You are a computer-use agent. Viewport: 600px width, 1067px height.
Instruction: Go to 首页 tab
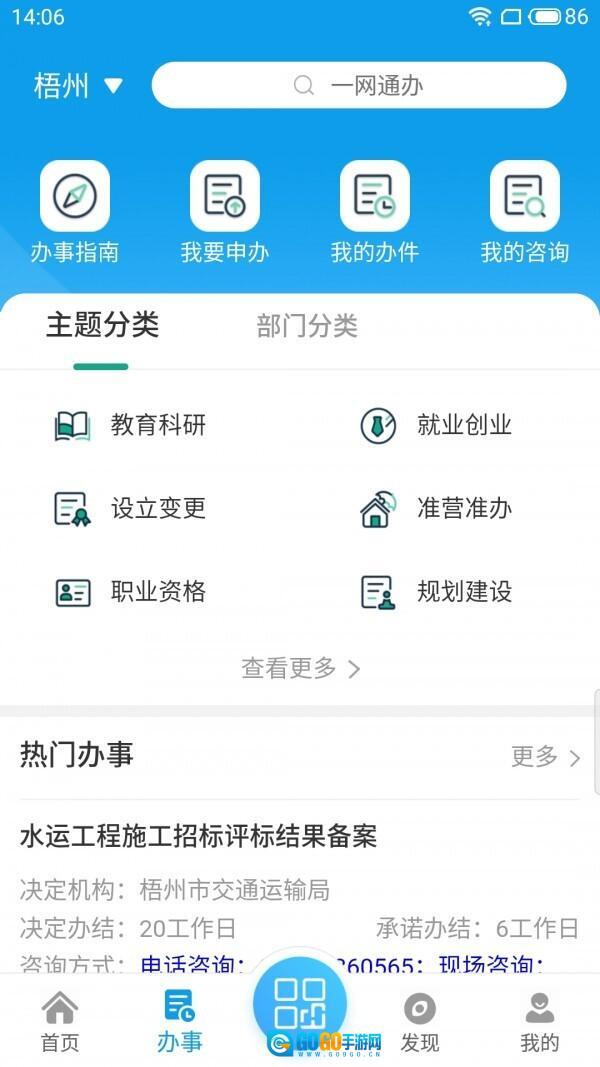[60, 1021]
